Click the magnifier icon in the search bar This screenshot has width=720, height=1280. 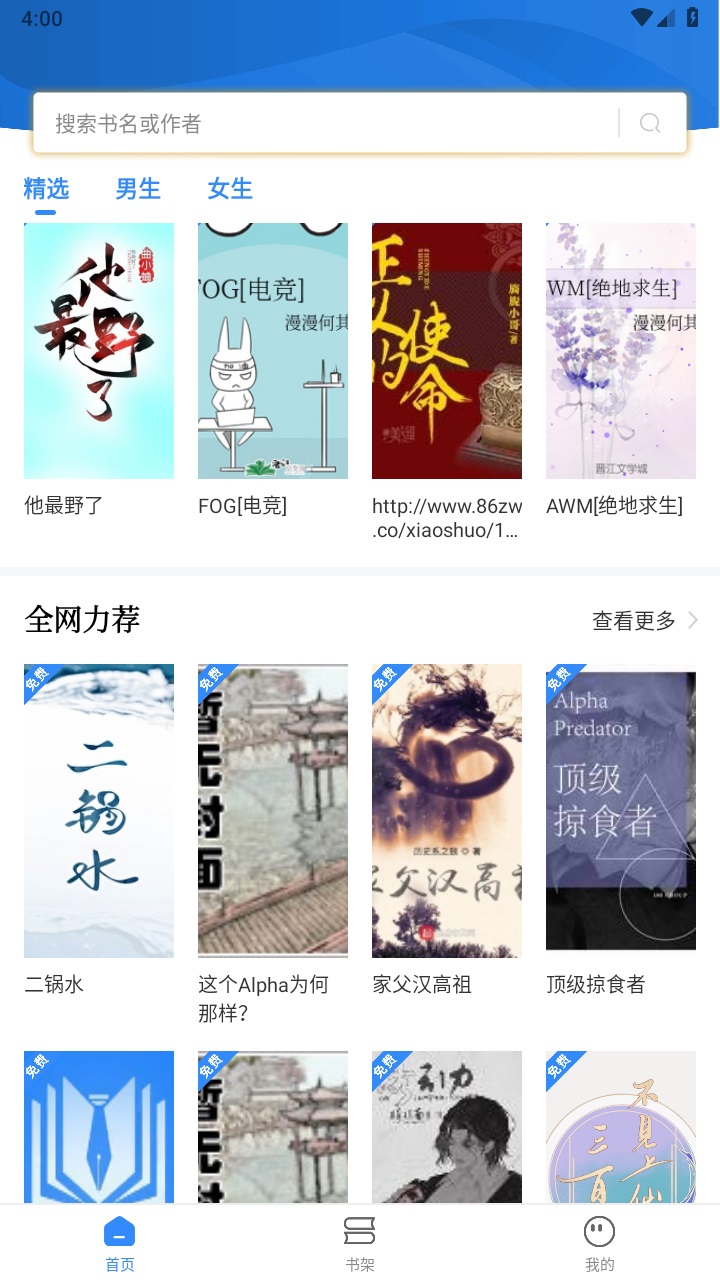650,122
